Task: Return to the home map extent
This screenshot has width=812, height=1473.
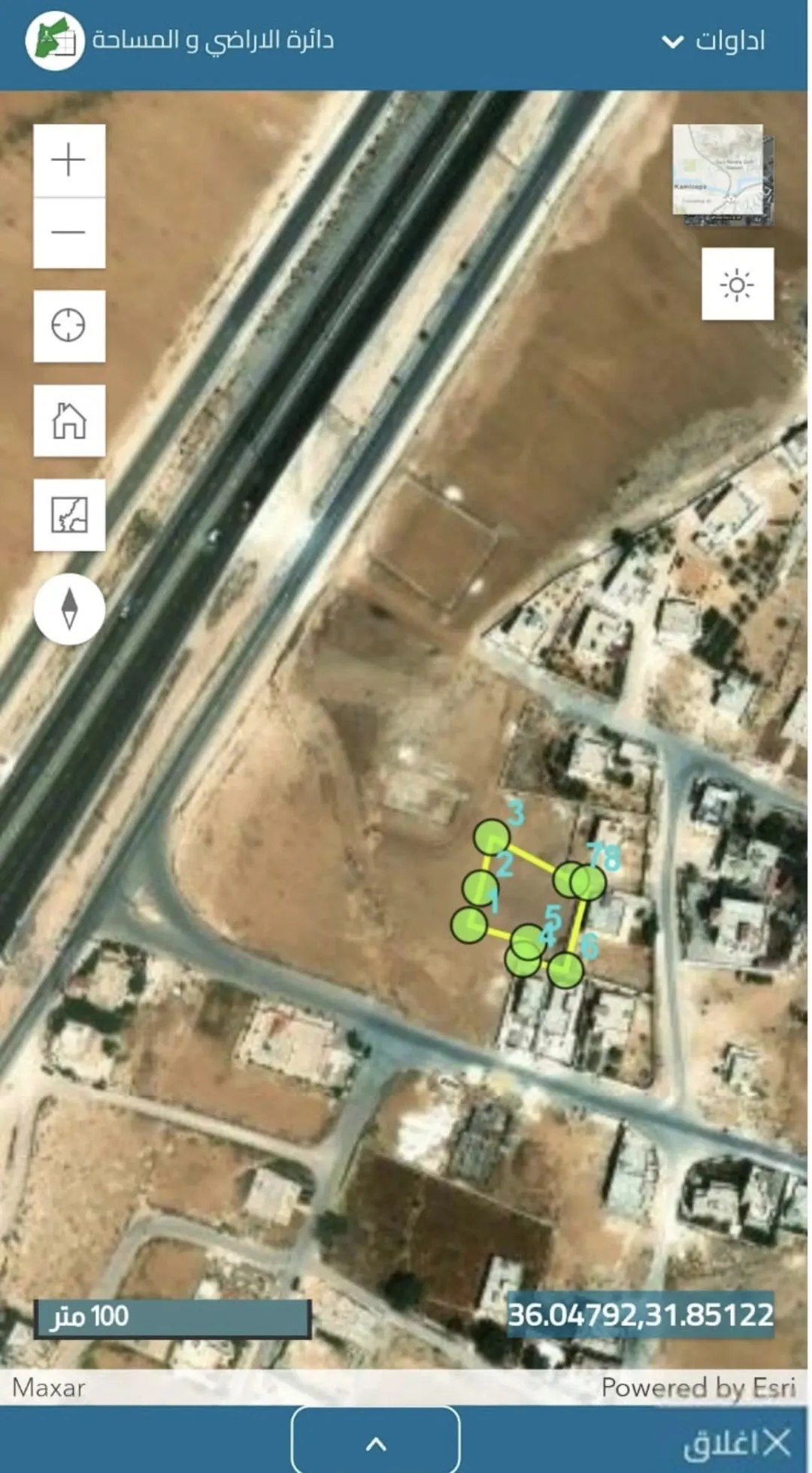Action: (x=69, y=420)
